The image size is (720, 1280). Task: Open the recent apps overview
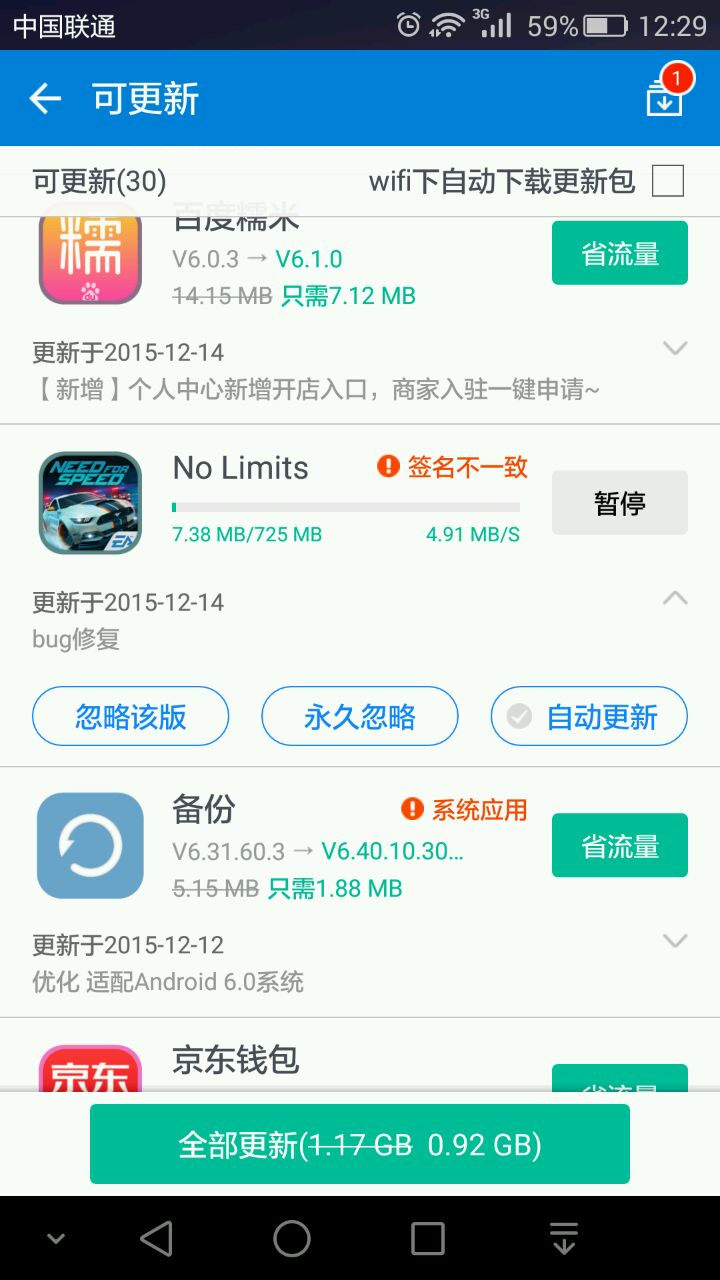[428, 1238]
